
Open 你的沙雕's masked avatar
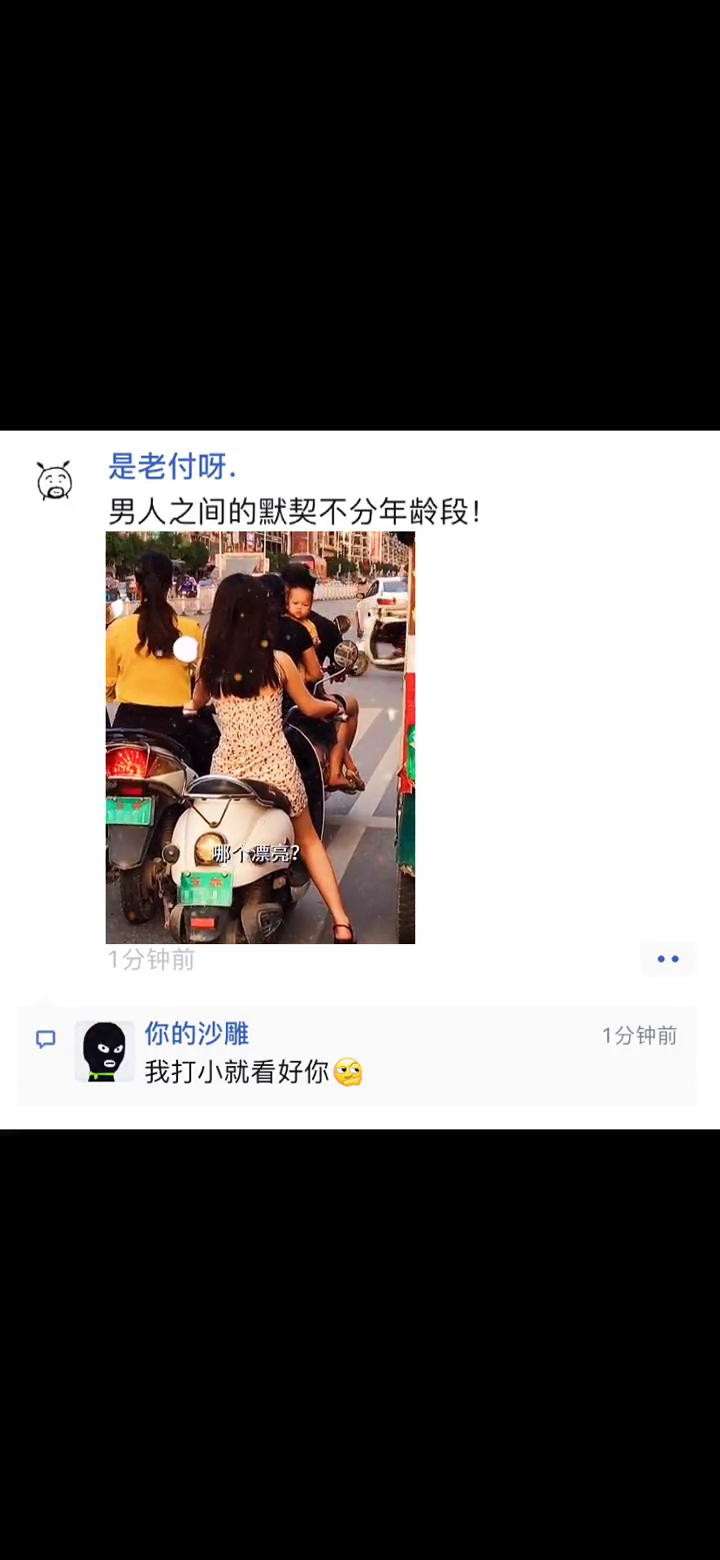[104, 1051]
